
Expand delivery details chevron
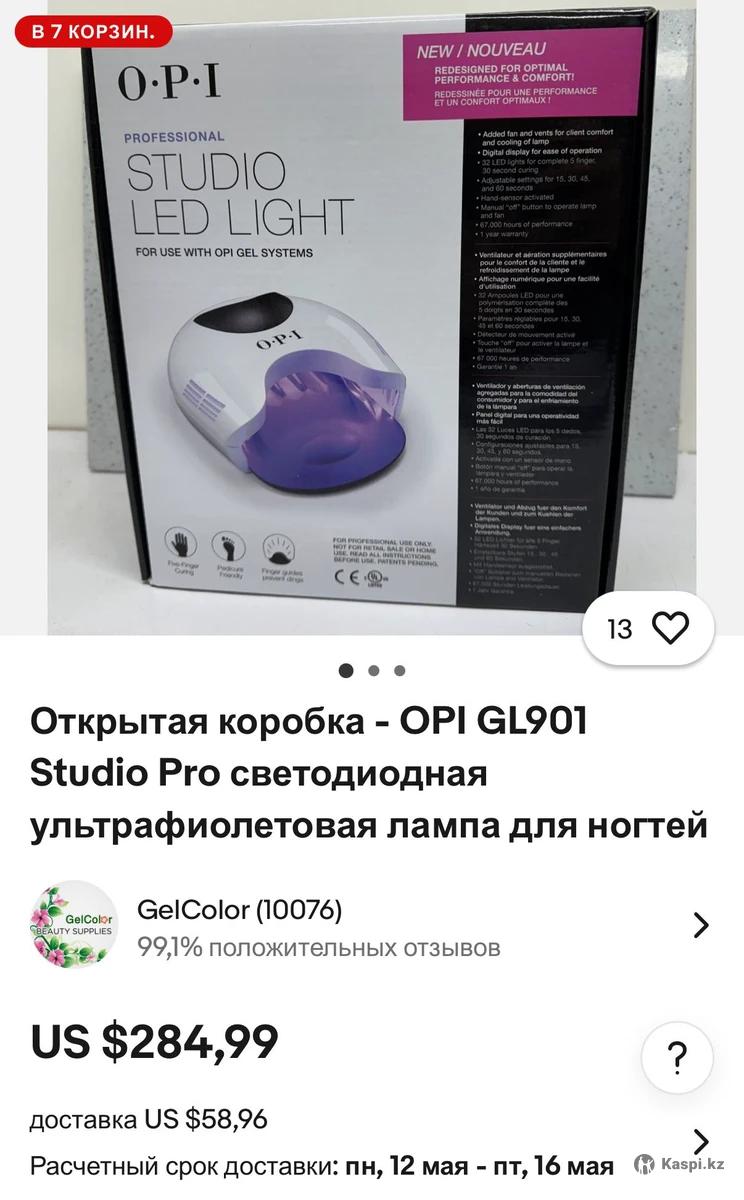pos(701,1141)
